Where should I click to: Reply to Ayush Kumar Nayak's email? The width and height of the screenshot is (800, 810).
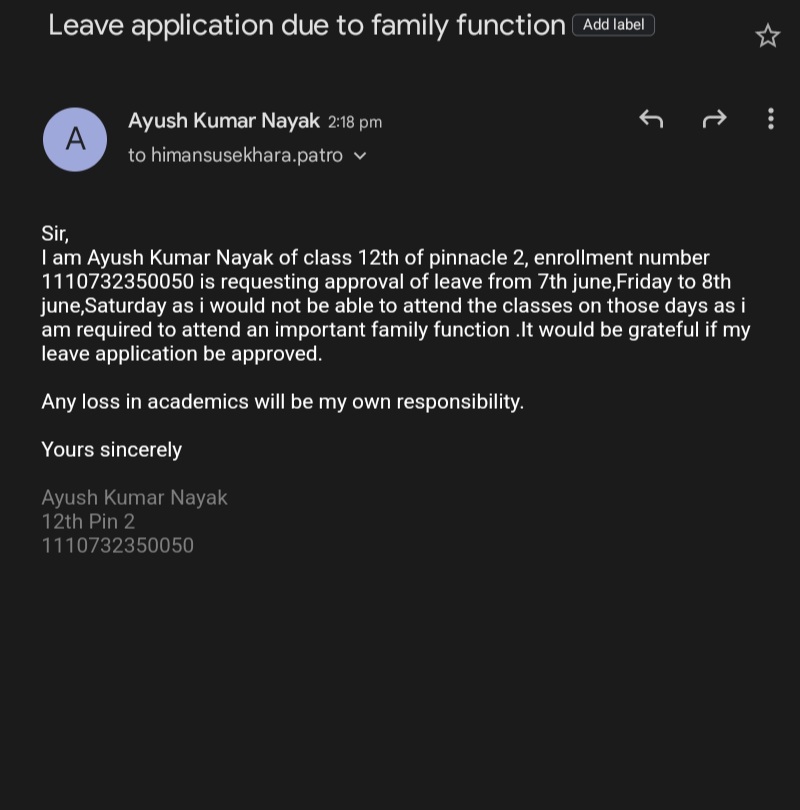[651, 119]
